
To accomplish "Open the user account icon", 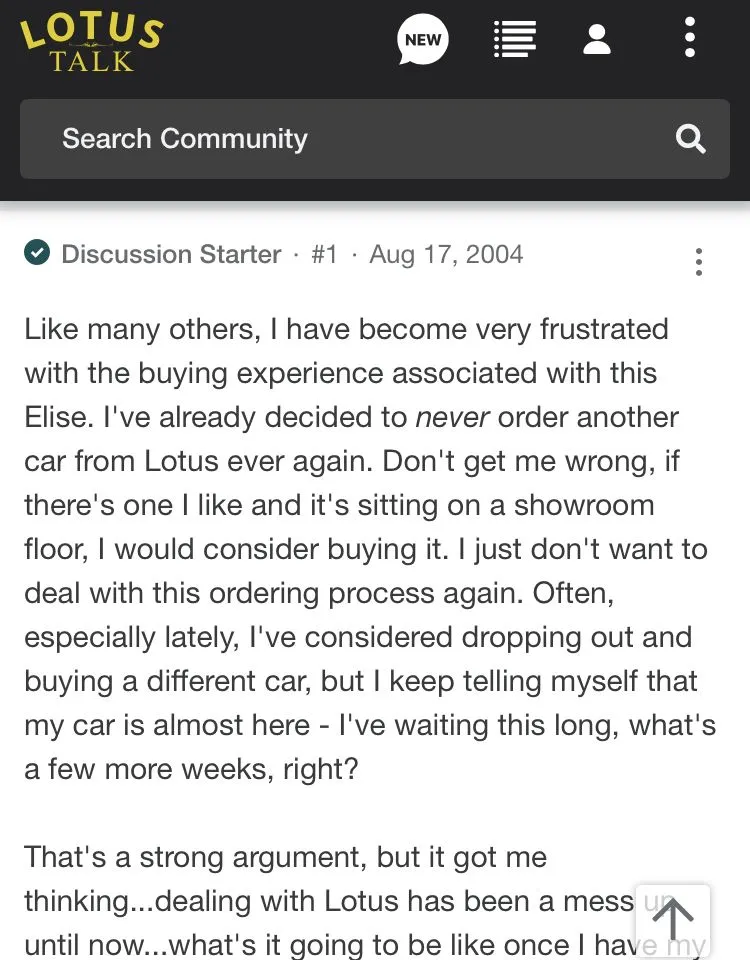I will [x=597, y=40].
